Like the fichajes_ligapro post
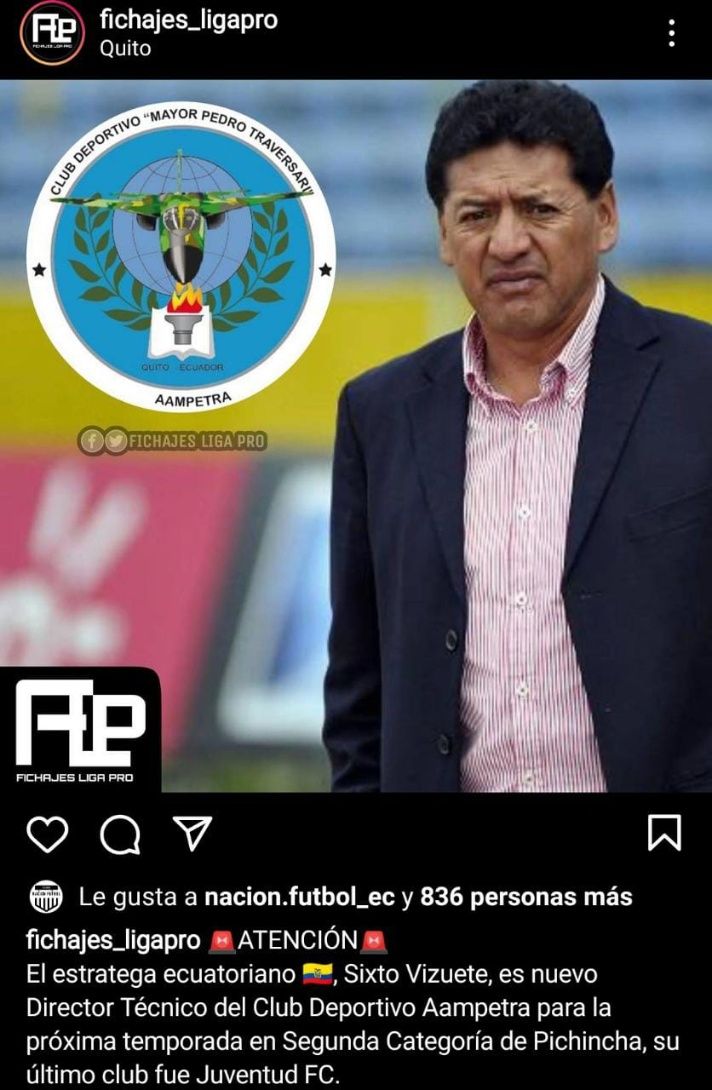 click(47, 833)
